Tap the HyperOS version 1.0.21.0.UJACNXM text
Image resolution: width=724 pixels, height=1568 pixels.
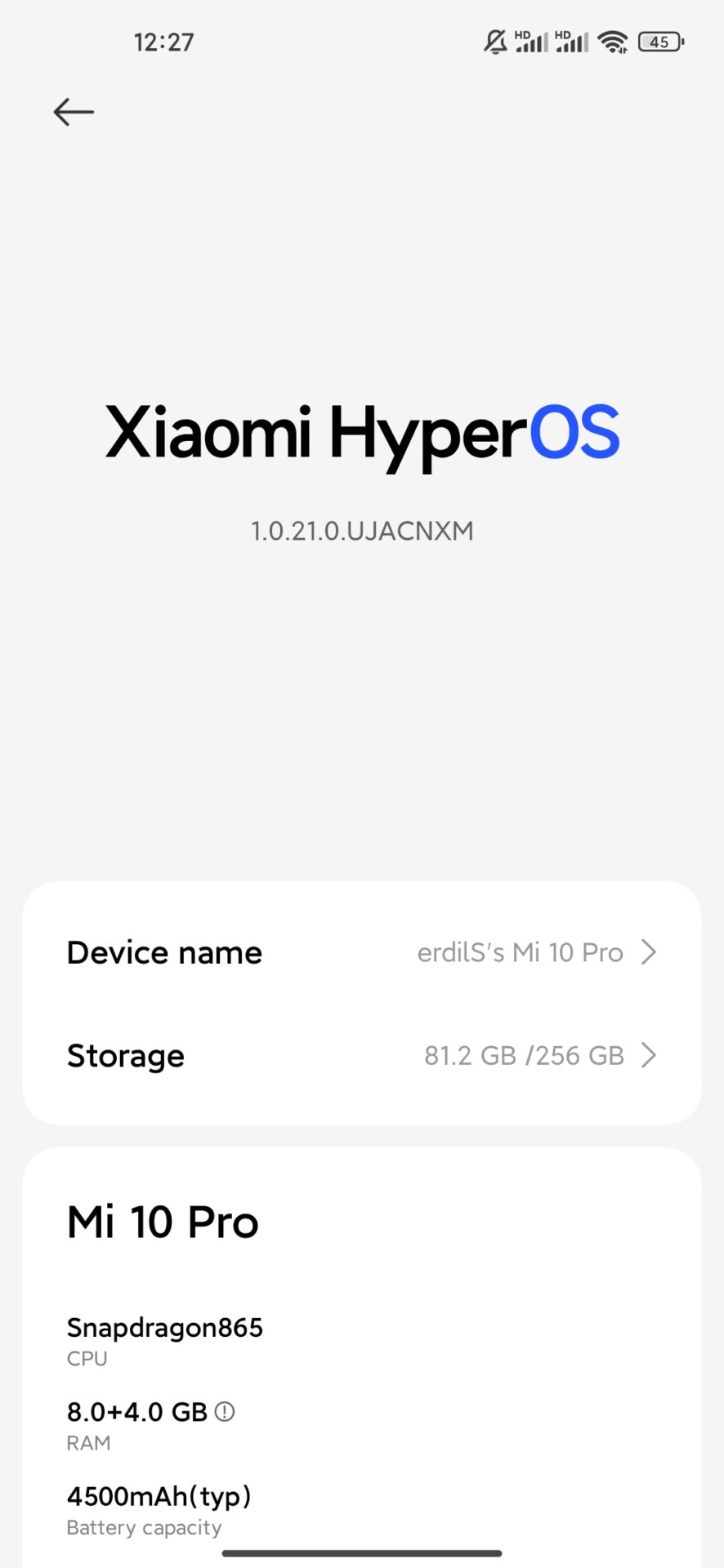(x=362, y=530)
